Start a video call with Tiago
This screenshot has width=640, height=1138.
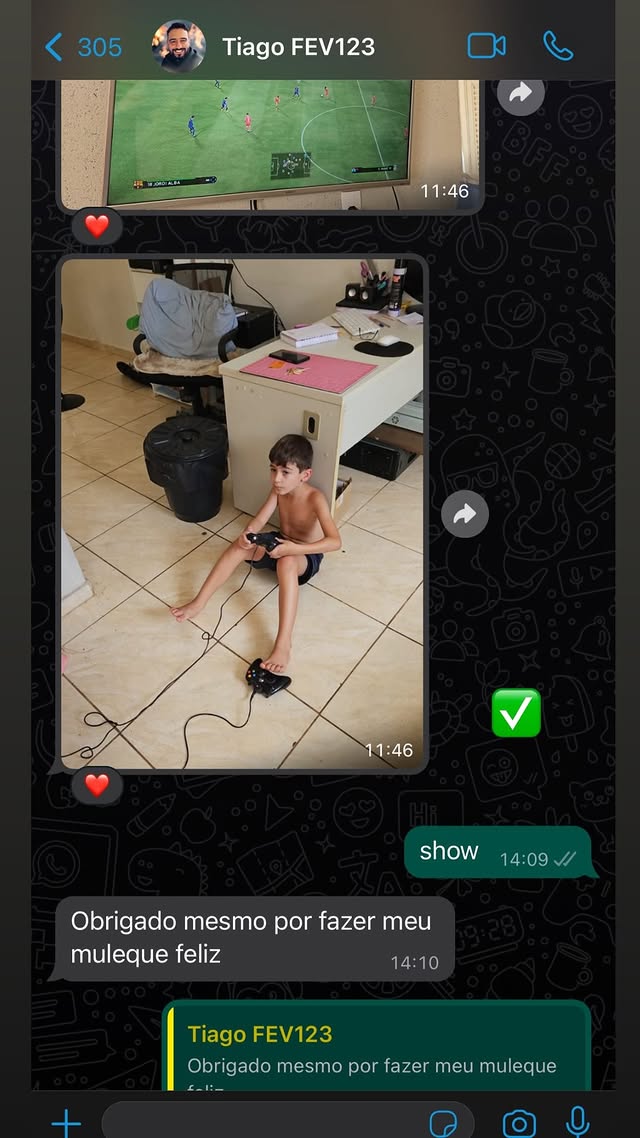pos(486,46)
